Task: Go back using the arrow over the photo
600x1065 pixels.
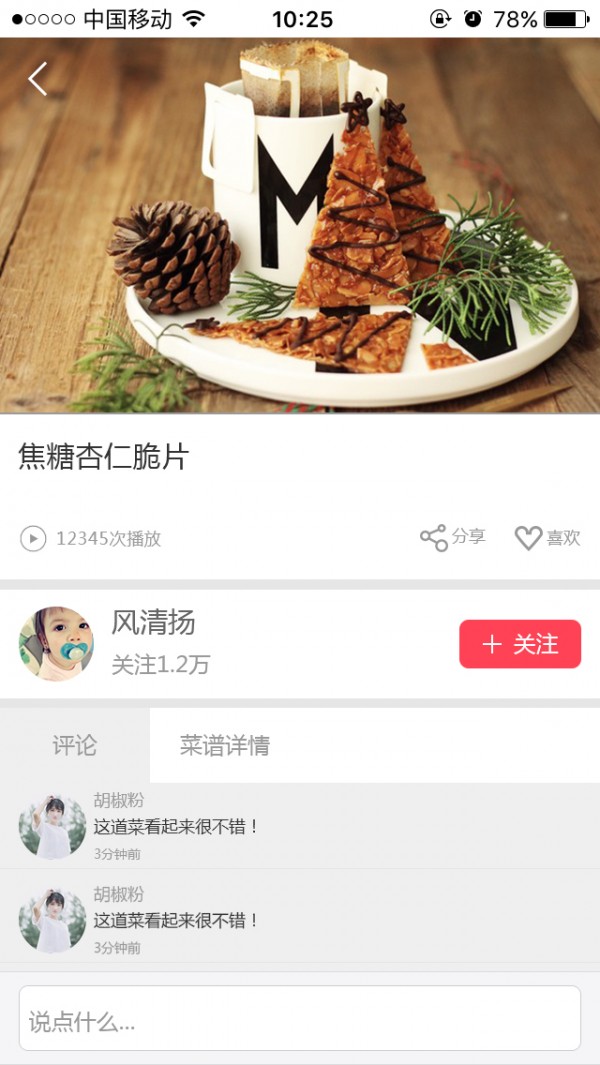Action: pyautogui.click(x=38, y=79)
